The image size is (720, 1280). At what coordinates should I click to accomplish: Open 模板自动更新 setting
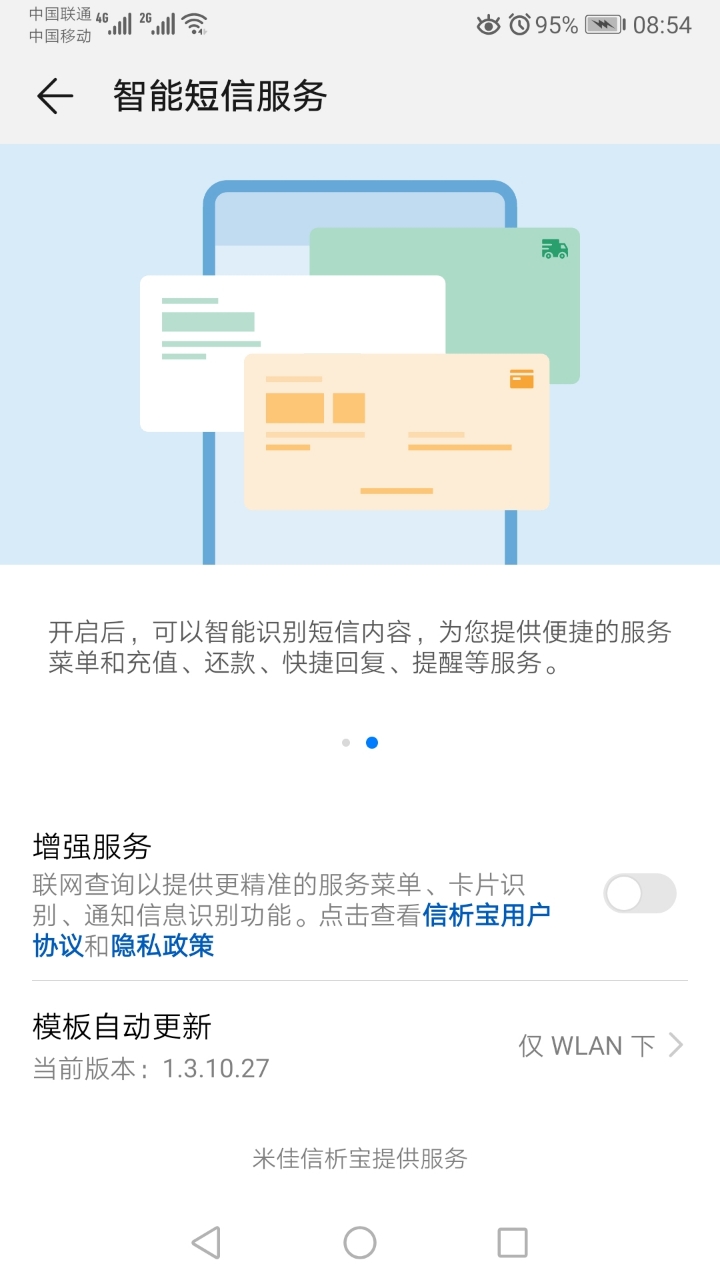360,1045
